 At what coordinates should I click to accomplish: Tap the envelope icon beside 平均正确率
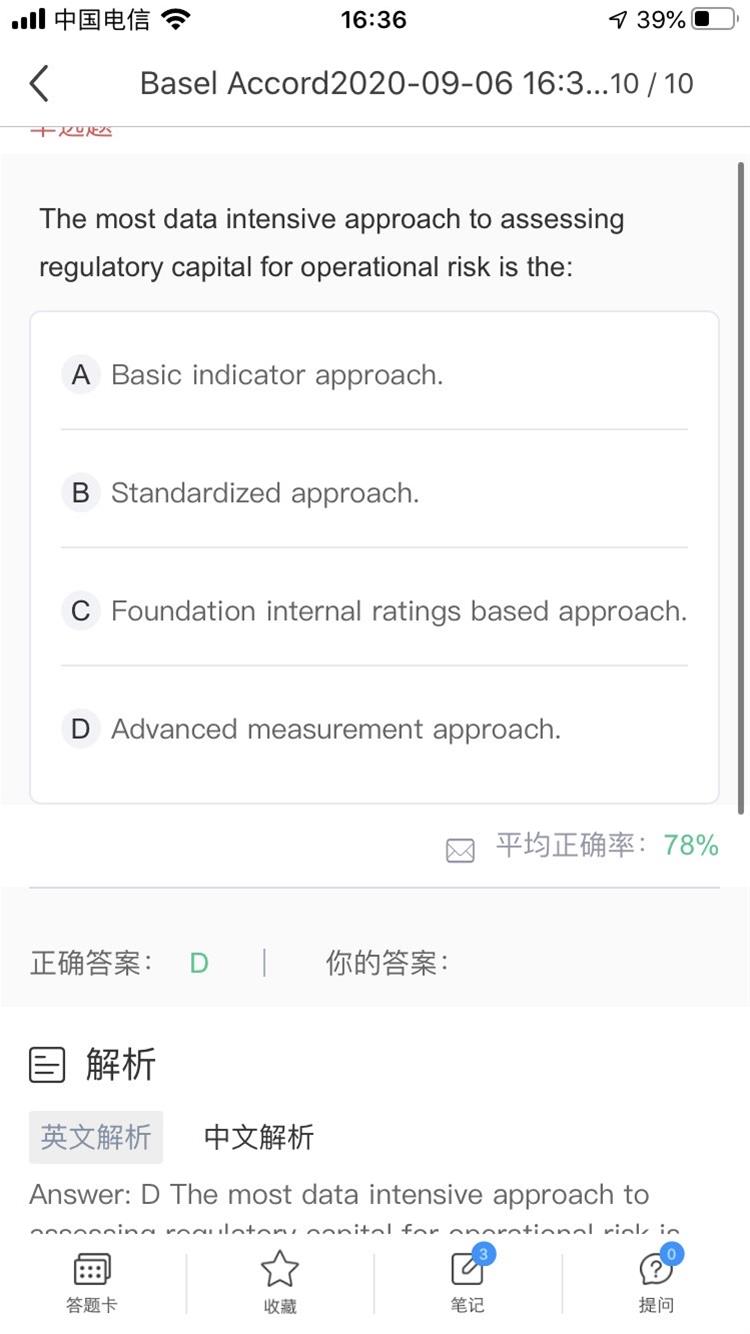click(460, 850)
